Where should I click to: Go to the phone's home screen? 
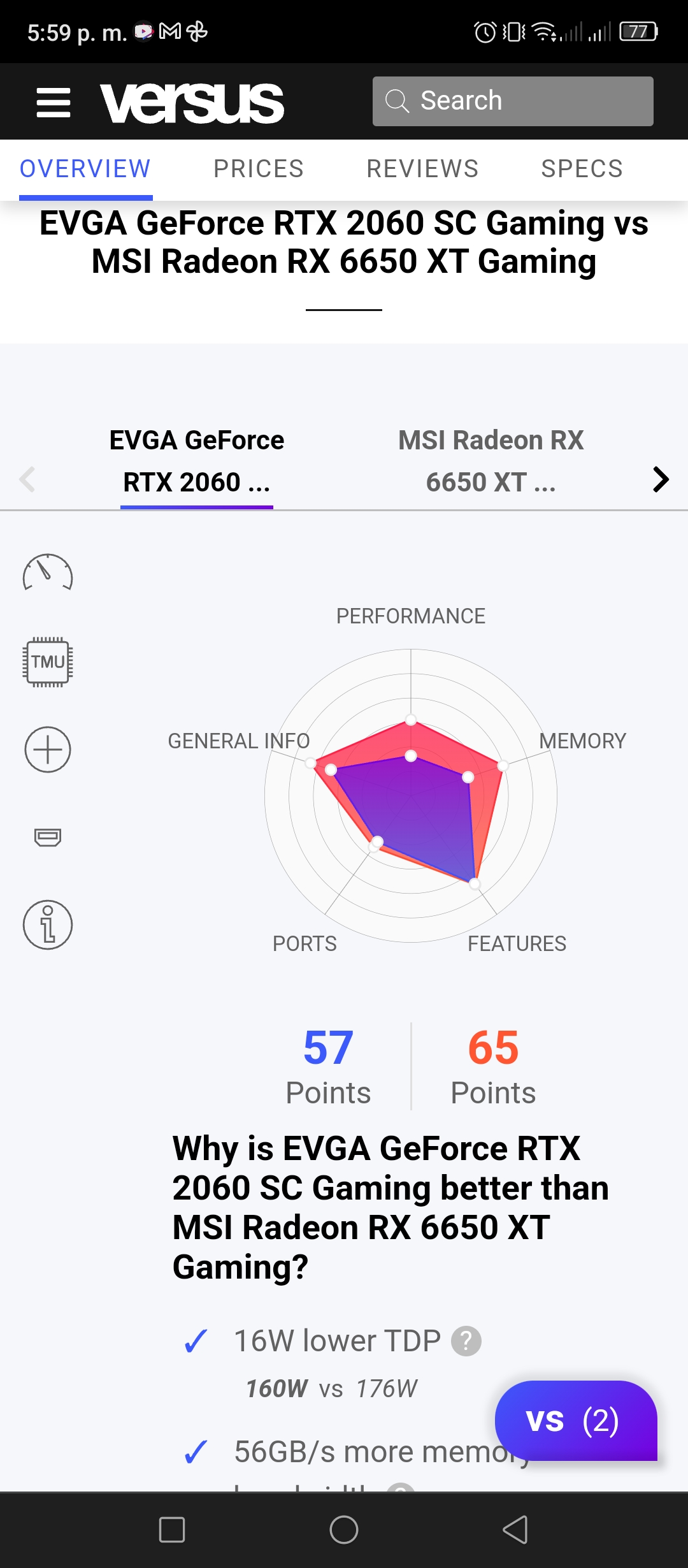coord(344,1530)
